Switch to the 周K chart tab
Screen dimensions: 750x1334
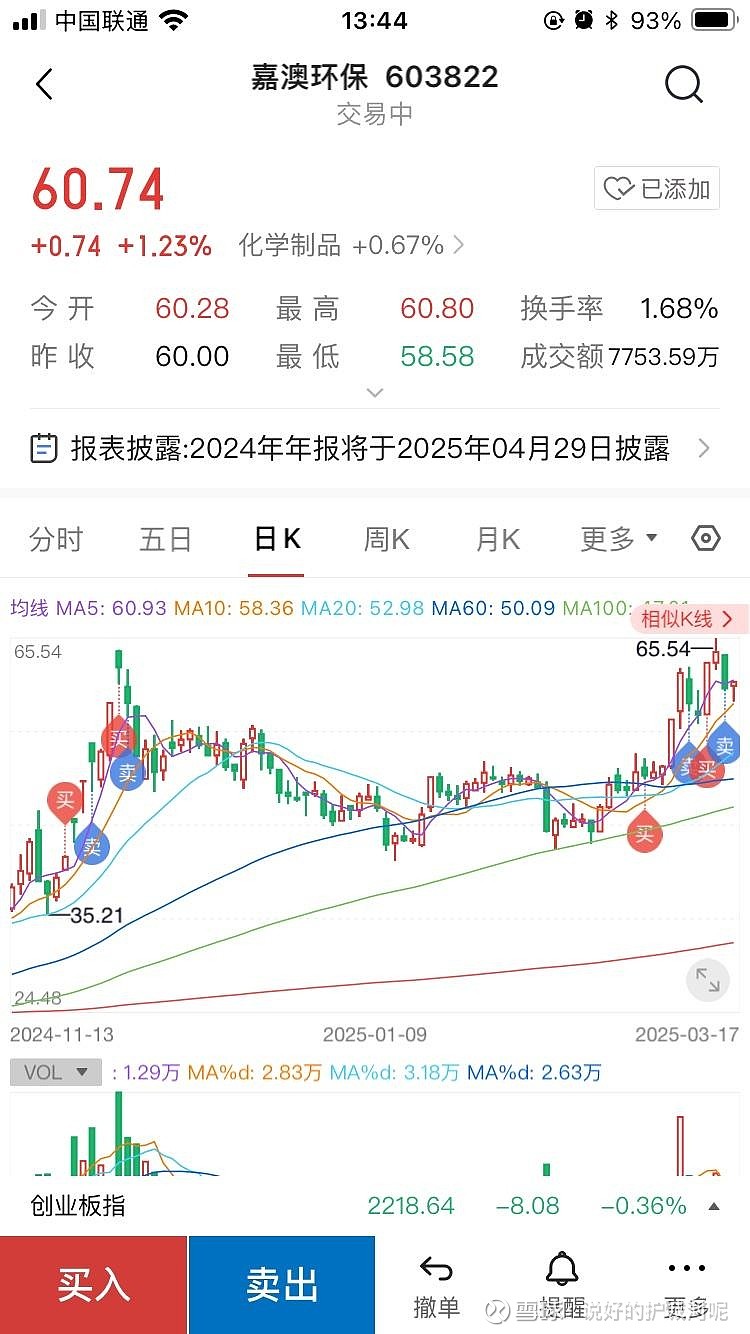click(386, 540)
